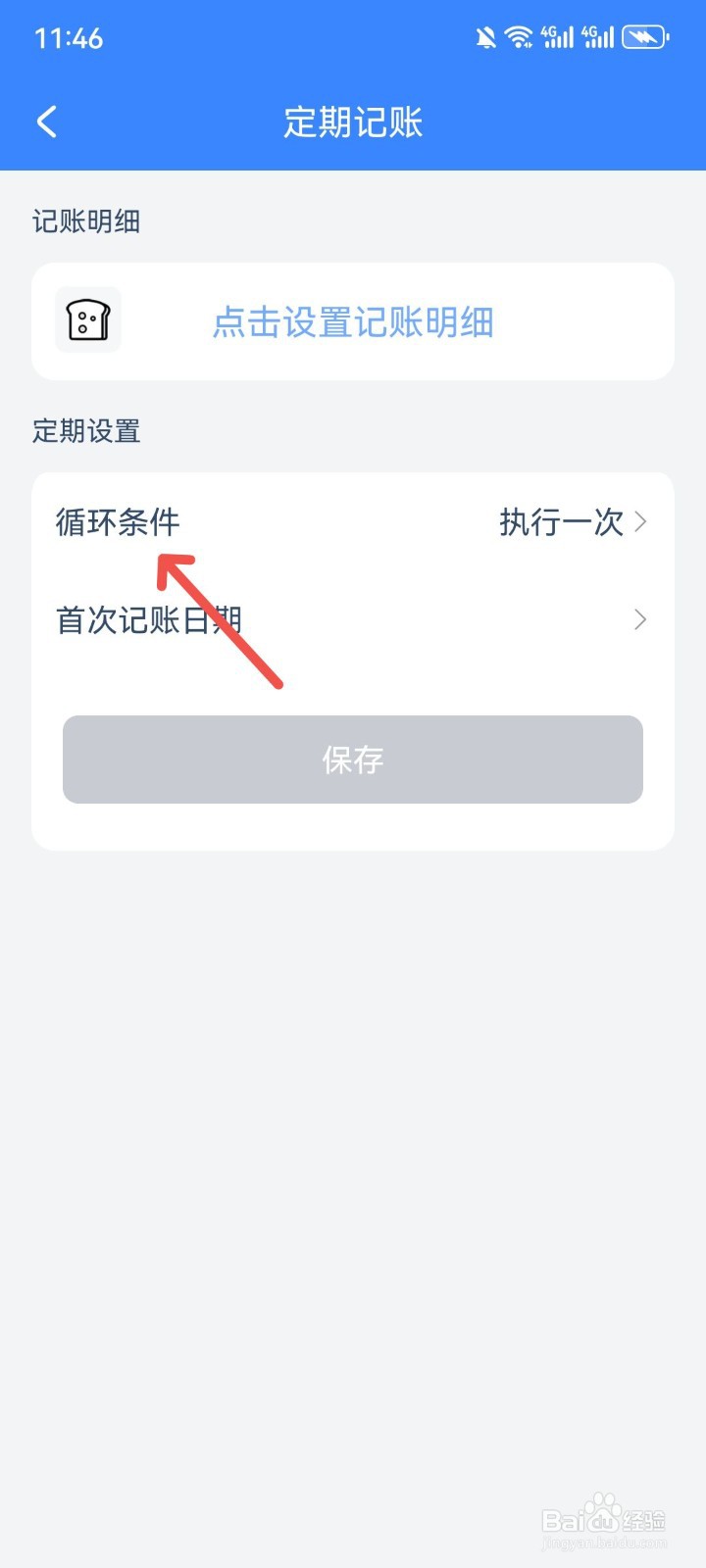Tap the 循环条件 row label
Image resolution: width=706 pixels, height=1568 pixels.
tap(118, 522)
